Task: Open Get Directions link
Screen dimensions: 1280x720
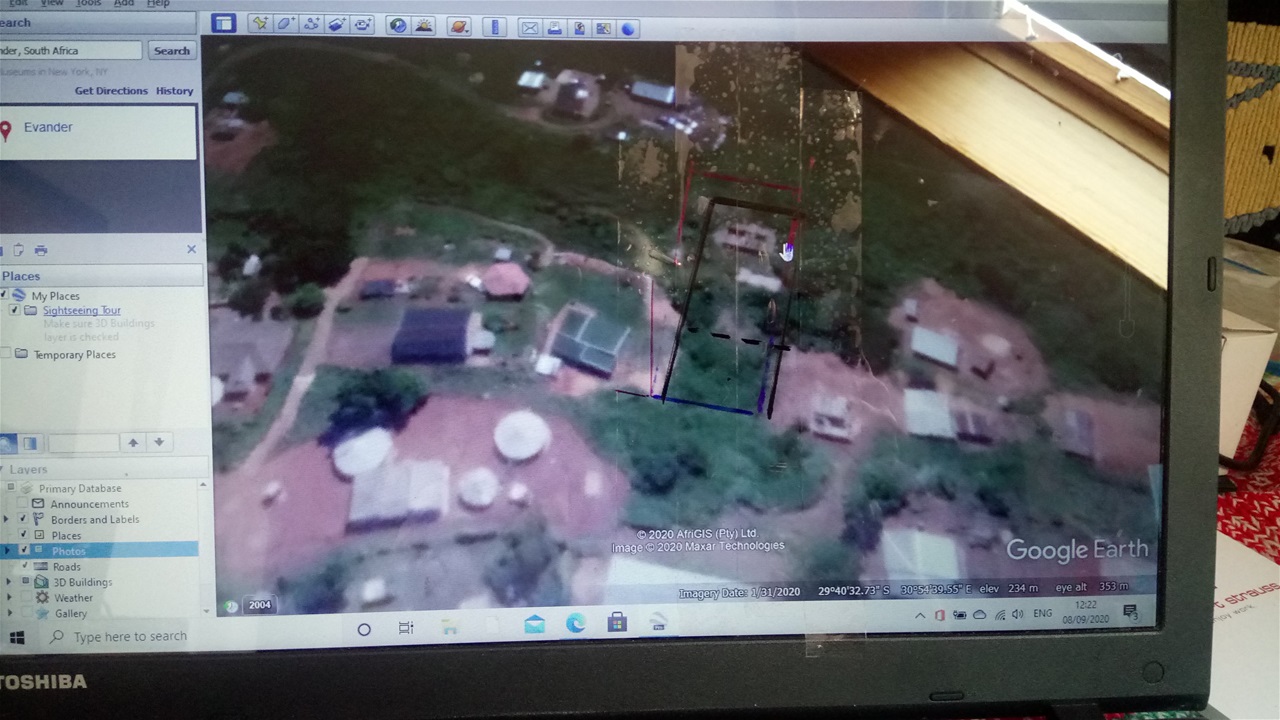Action: coord(111,91)
